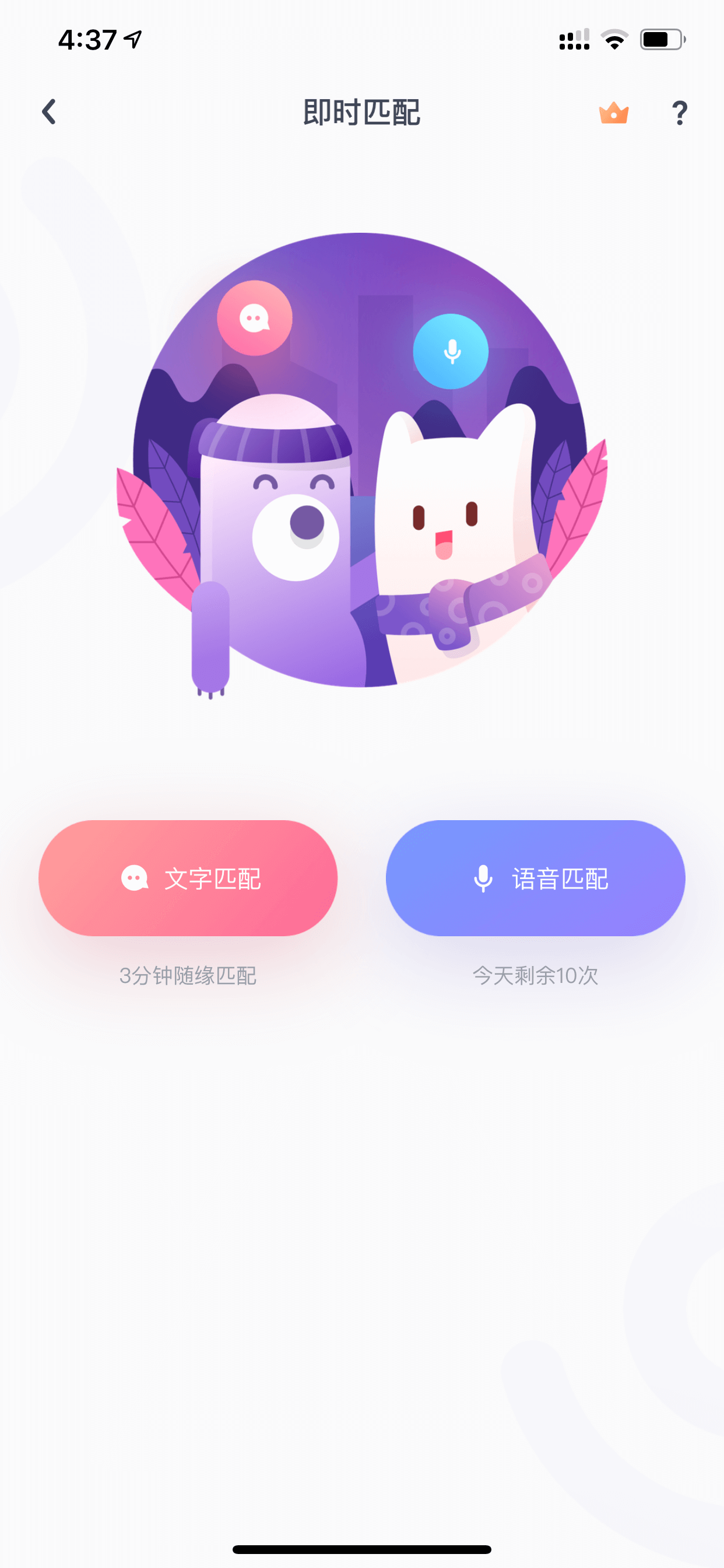Go back using the top-left arrow
This screenshot has height=1568, width=724.
(48, 112)
